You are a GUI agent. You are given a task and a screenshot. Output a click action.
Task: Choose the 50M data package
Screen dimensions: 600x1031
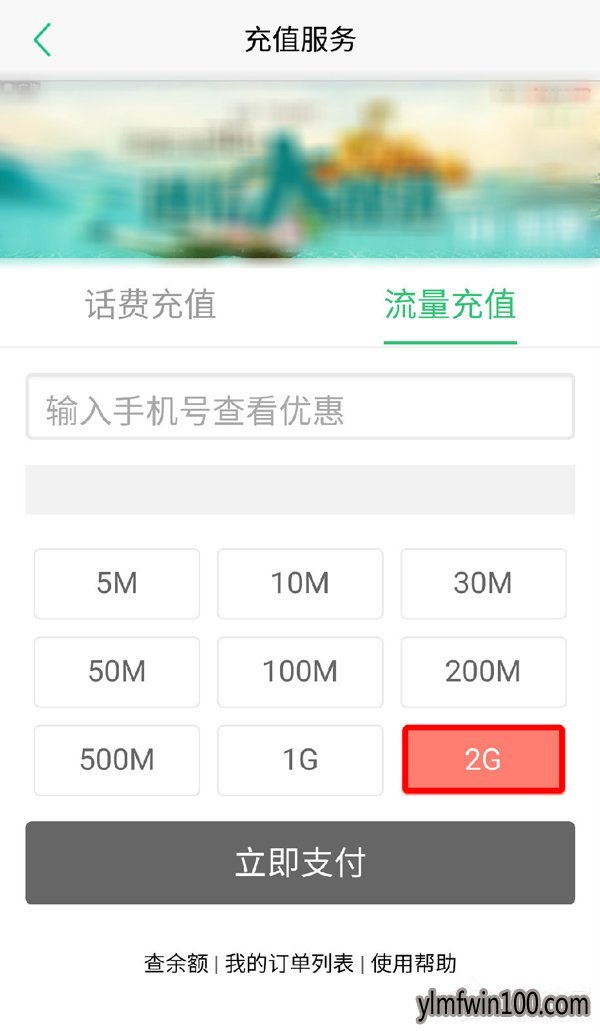[x=117, y=672]
